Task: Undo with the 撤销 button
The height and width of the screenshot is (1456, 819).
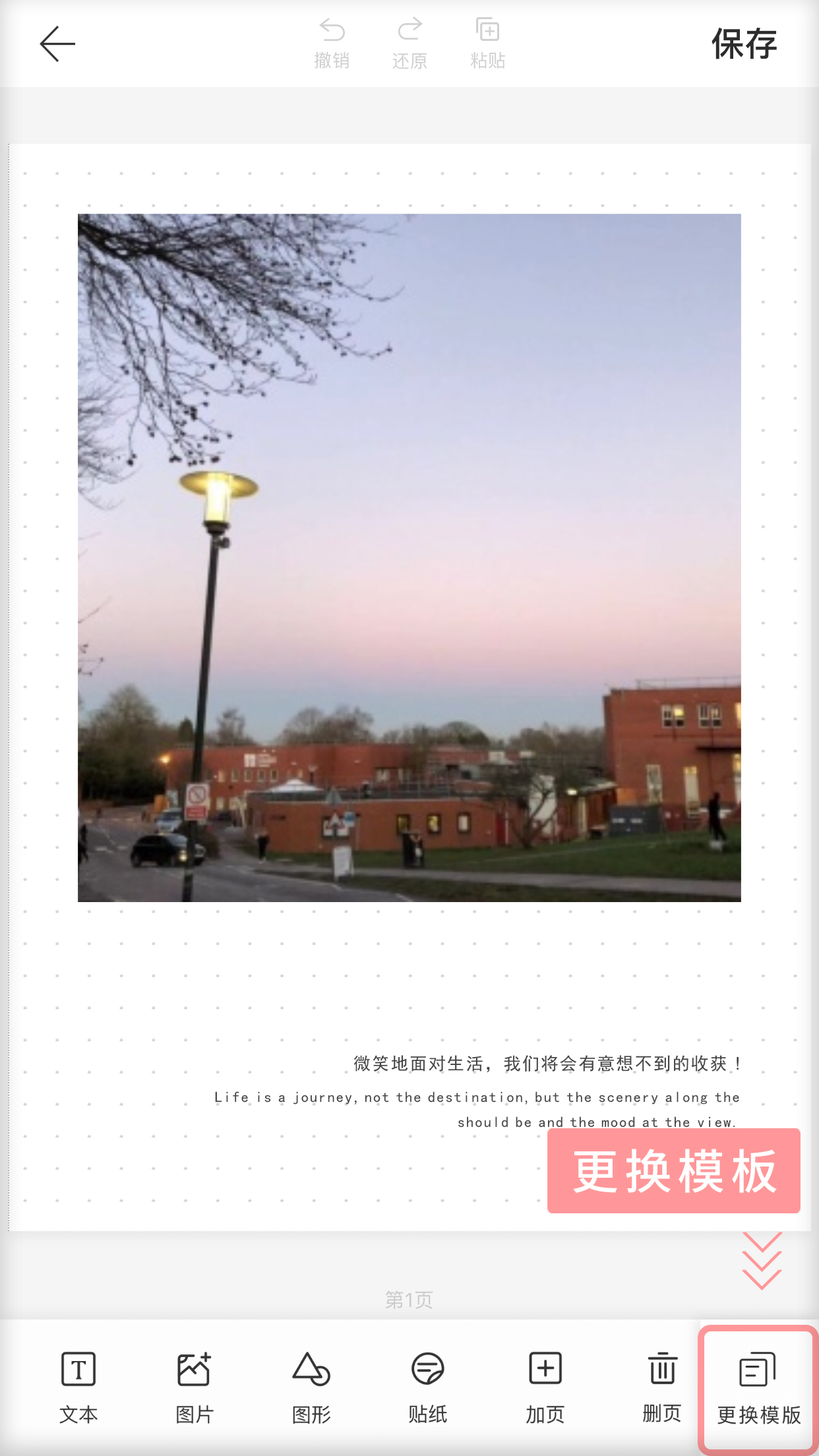Action: 332,44
